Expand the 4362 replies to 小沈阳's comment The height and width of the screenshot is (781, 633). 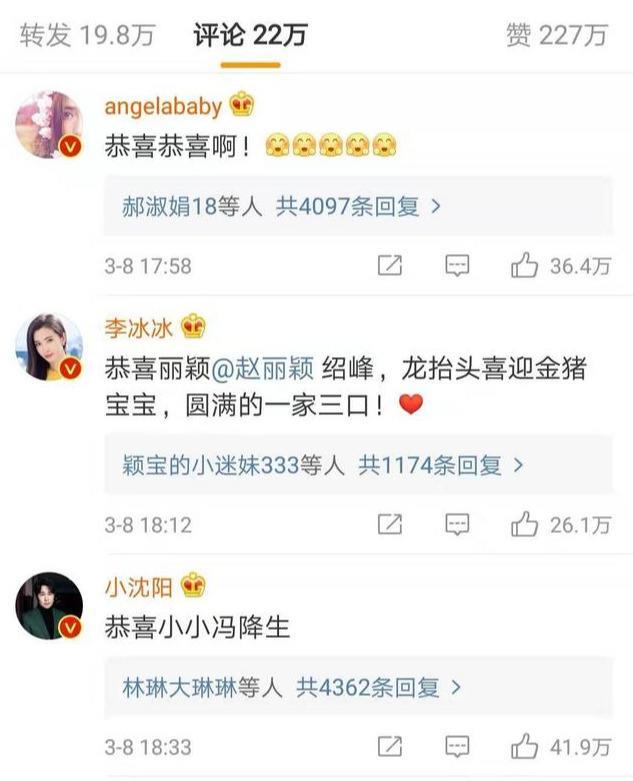tap(291, 688)
